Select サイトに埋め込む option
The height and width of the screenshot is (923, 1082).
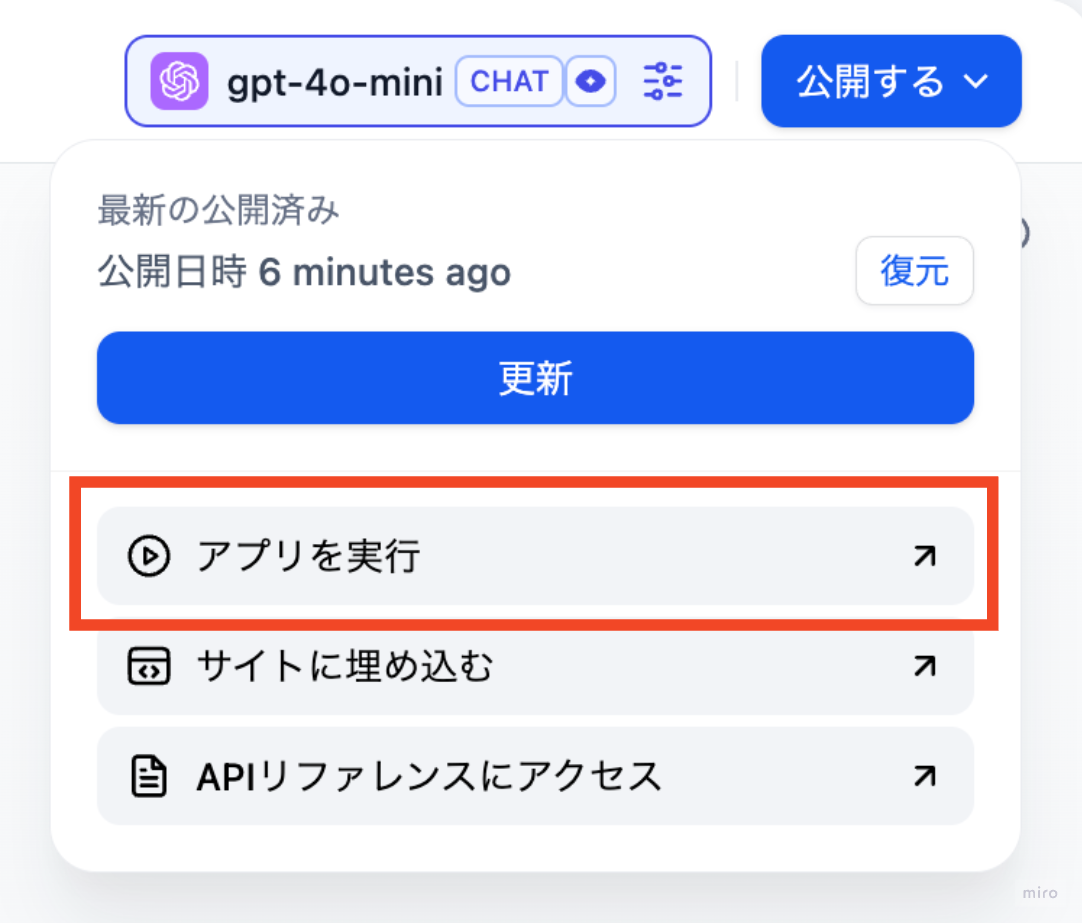point(535,666)
